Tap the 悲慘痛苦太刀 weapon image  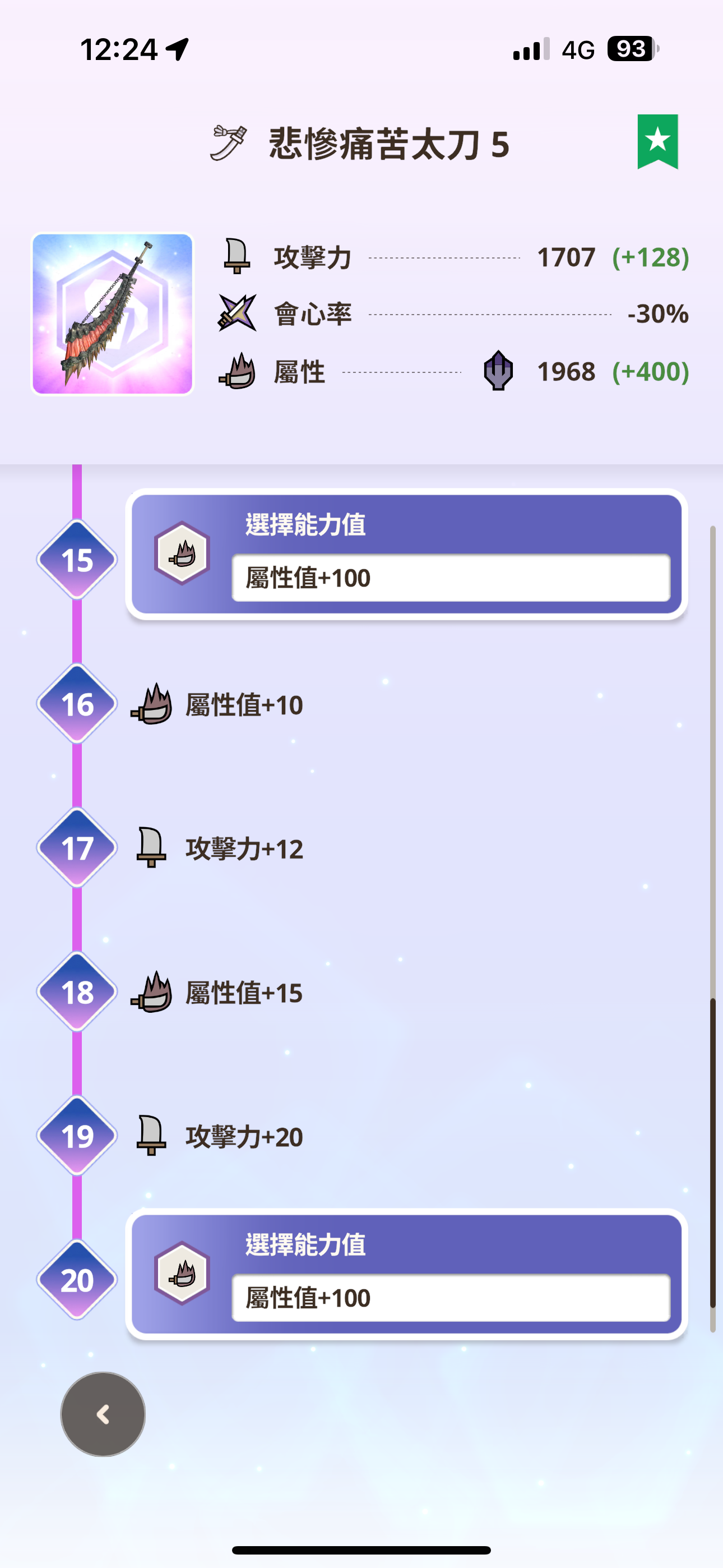(113, 314)
